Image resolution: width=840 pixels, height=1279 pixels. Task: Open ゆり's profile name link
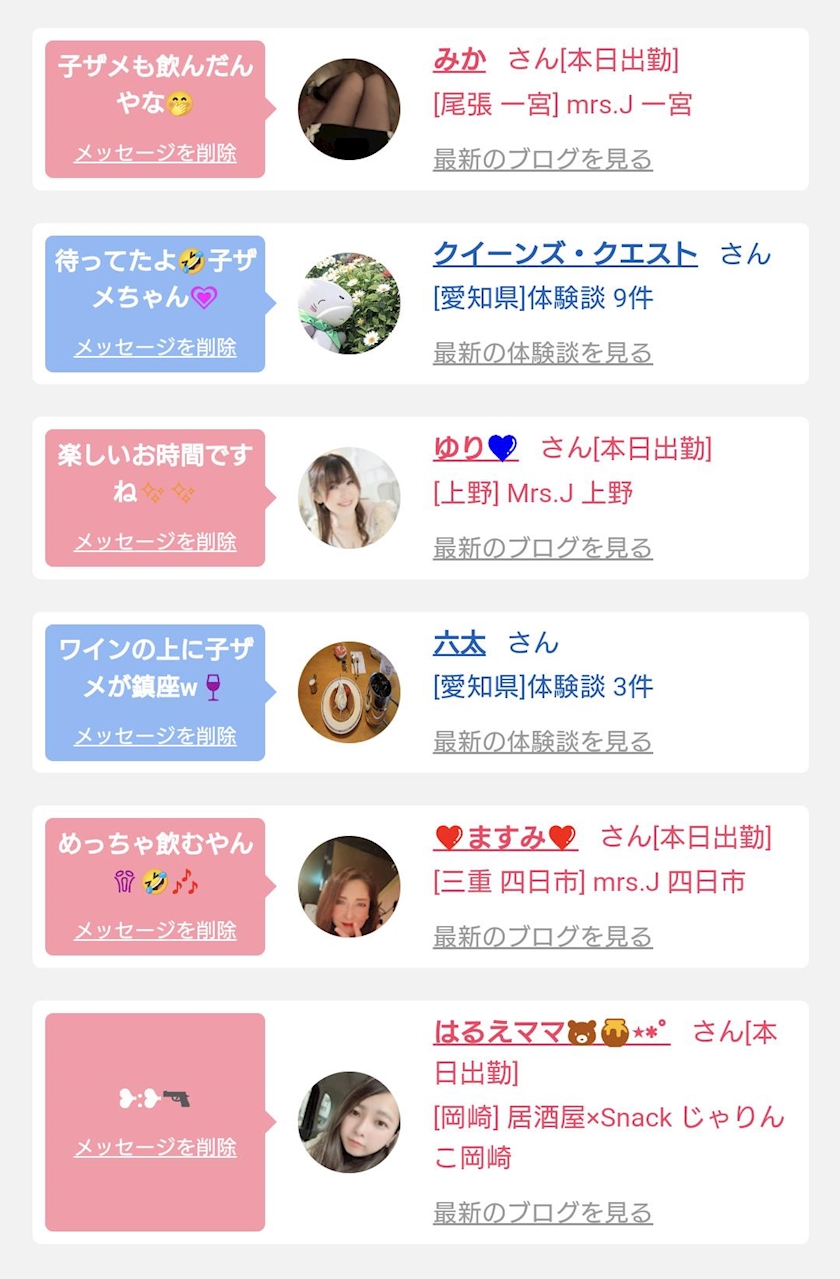pos(475,448)
